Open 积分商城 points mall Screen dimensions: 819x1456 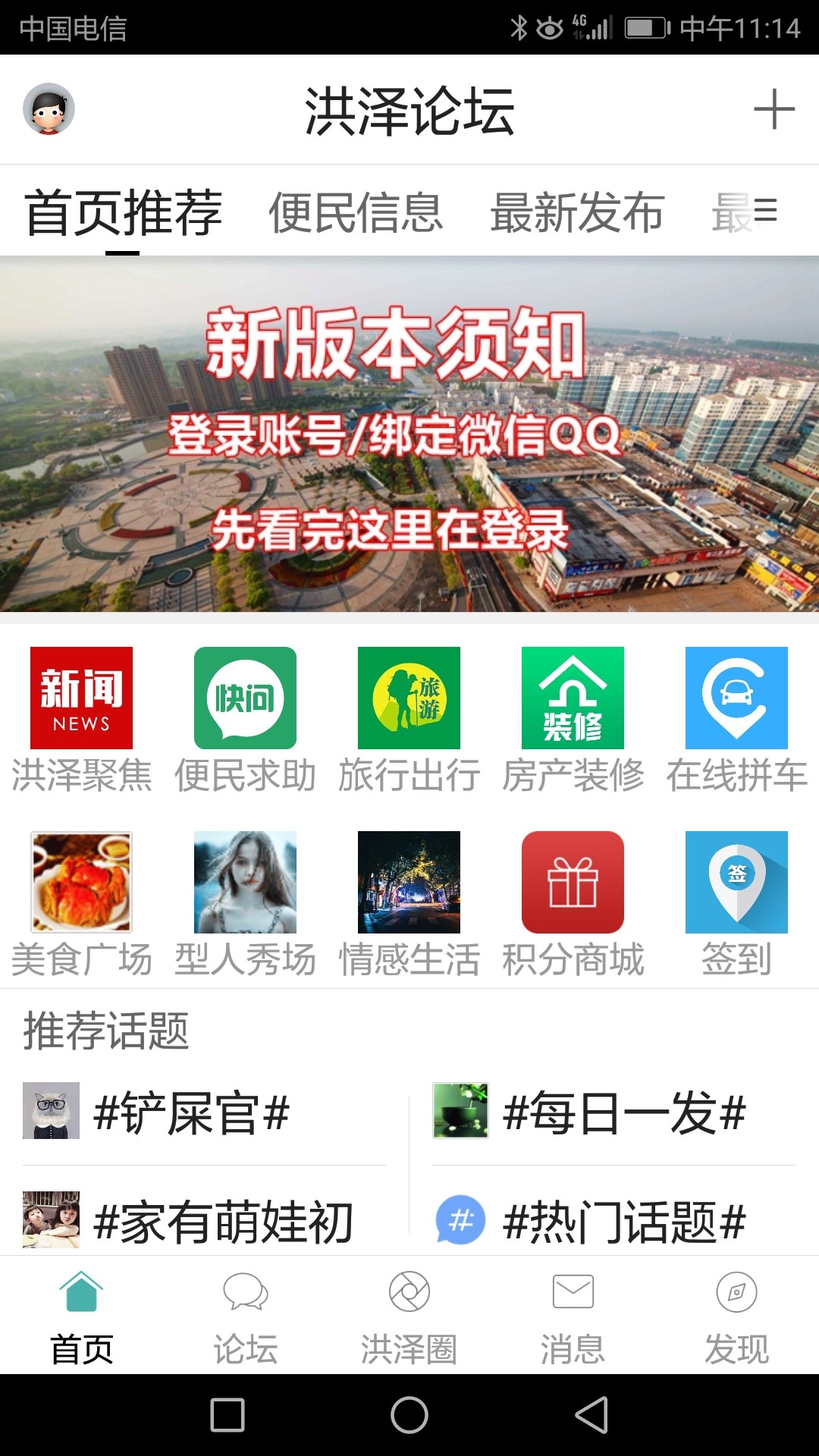(x=573, y=904)
